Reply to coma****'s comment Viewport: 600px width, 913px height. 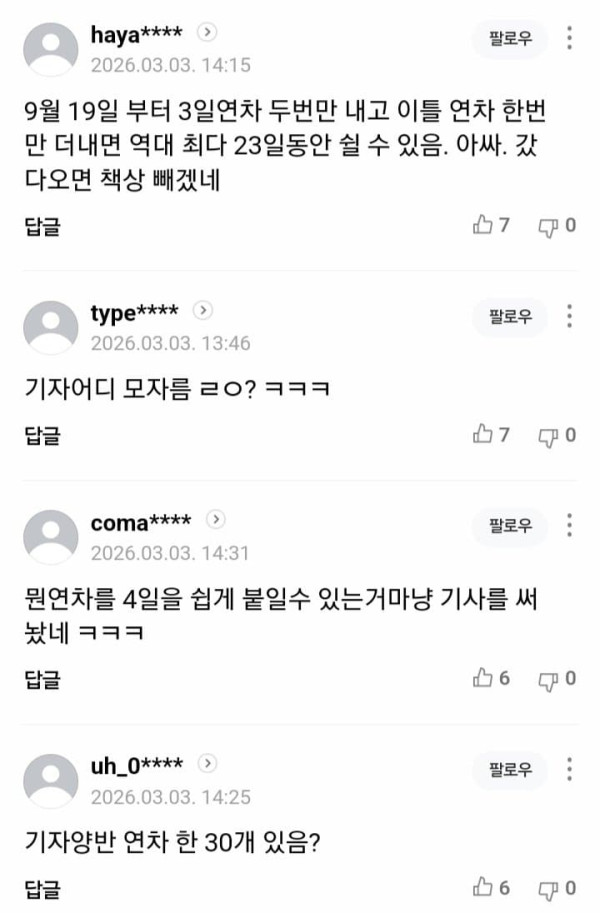pos(42,679)
